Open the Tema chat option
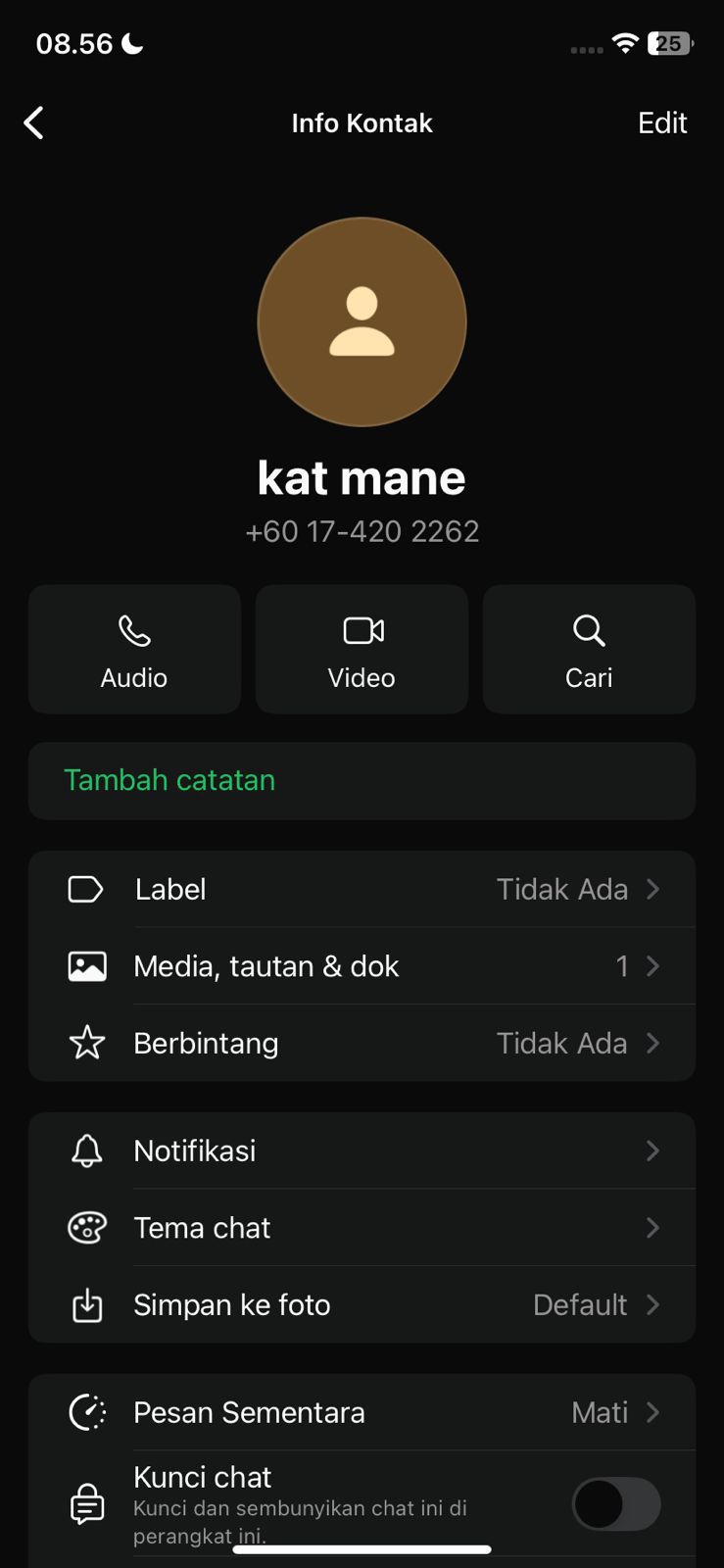 click(x=362, y=1227)
